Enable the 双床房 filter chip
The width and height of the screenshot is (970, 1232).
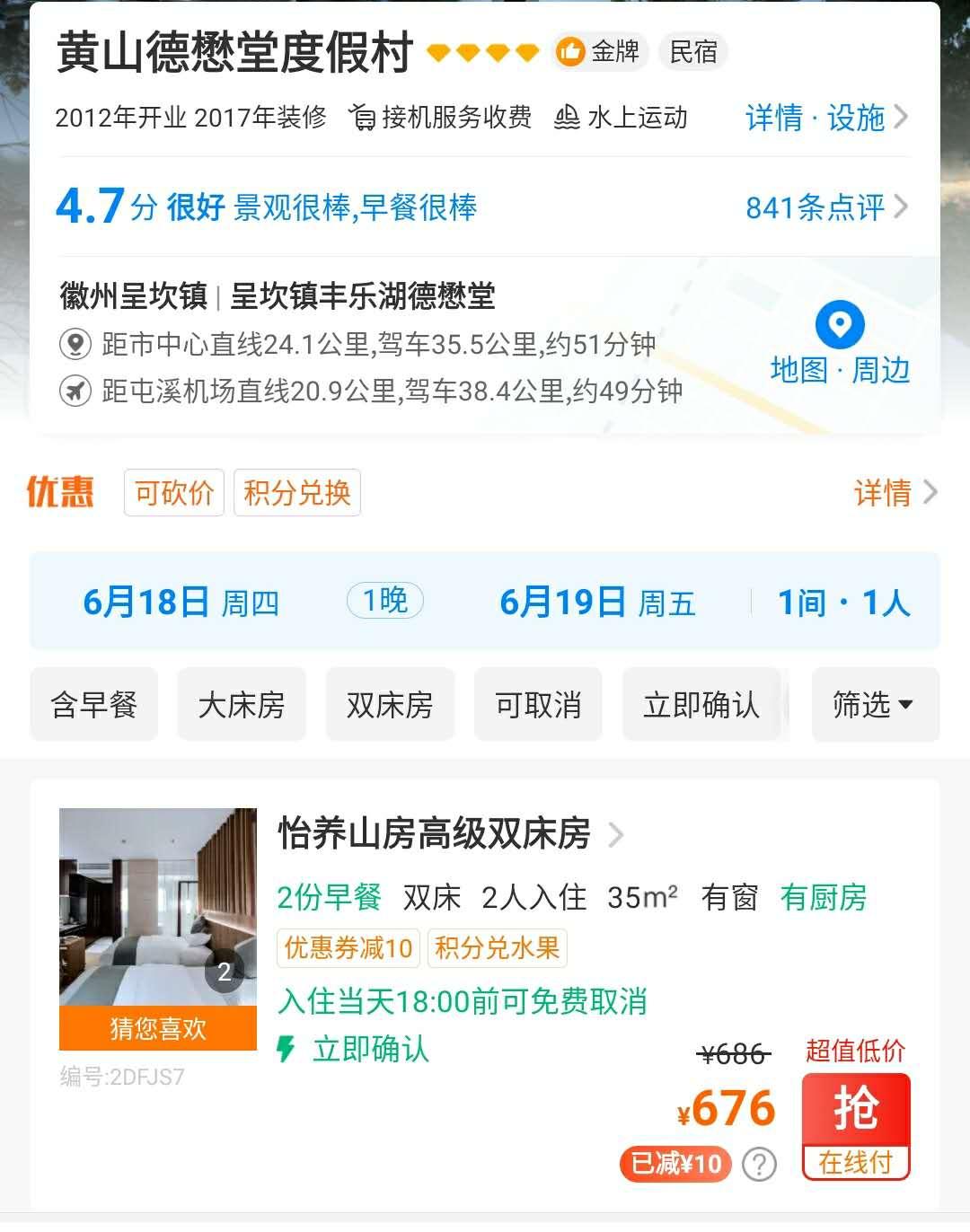coord(390,705)
